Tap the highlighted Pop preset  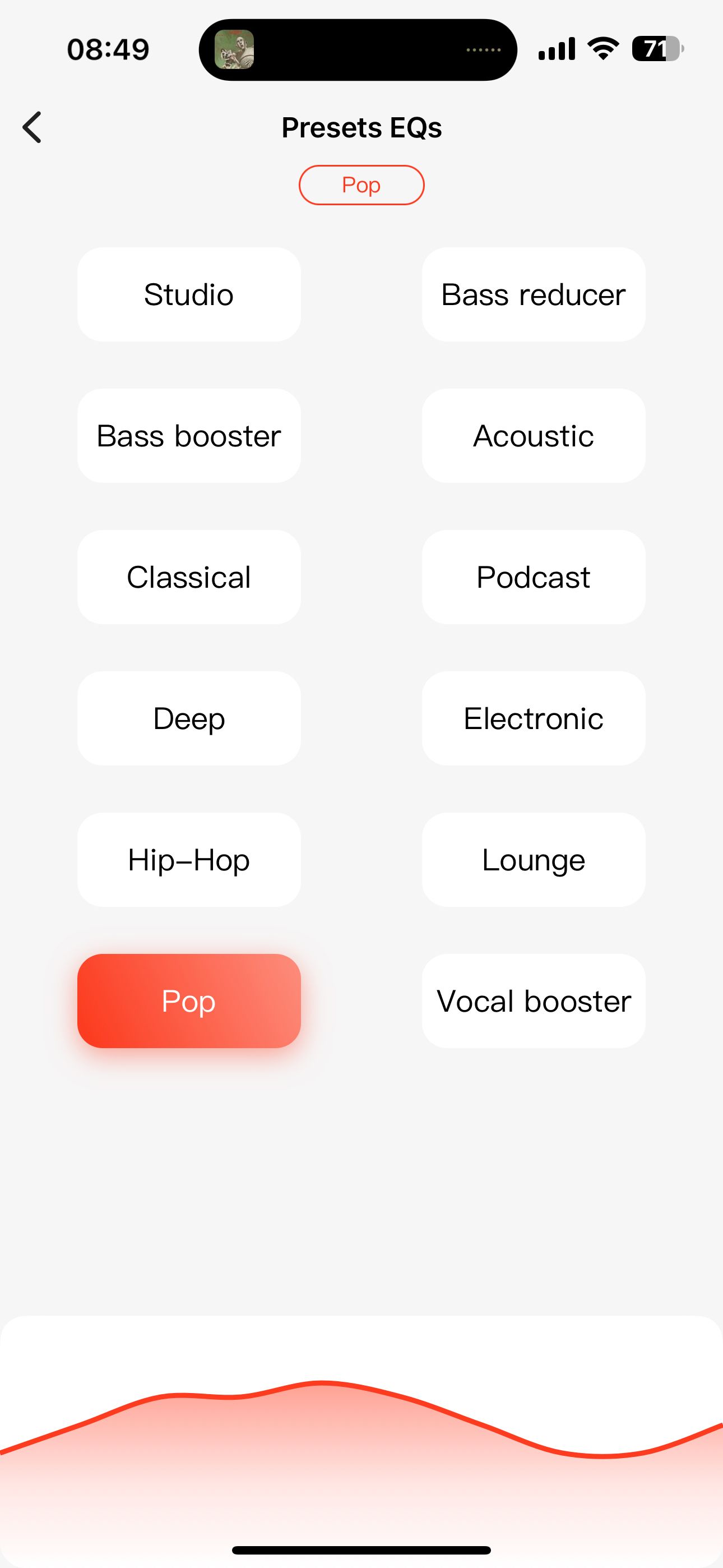(x=189, y=1001)
